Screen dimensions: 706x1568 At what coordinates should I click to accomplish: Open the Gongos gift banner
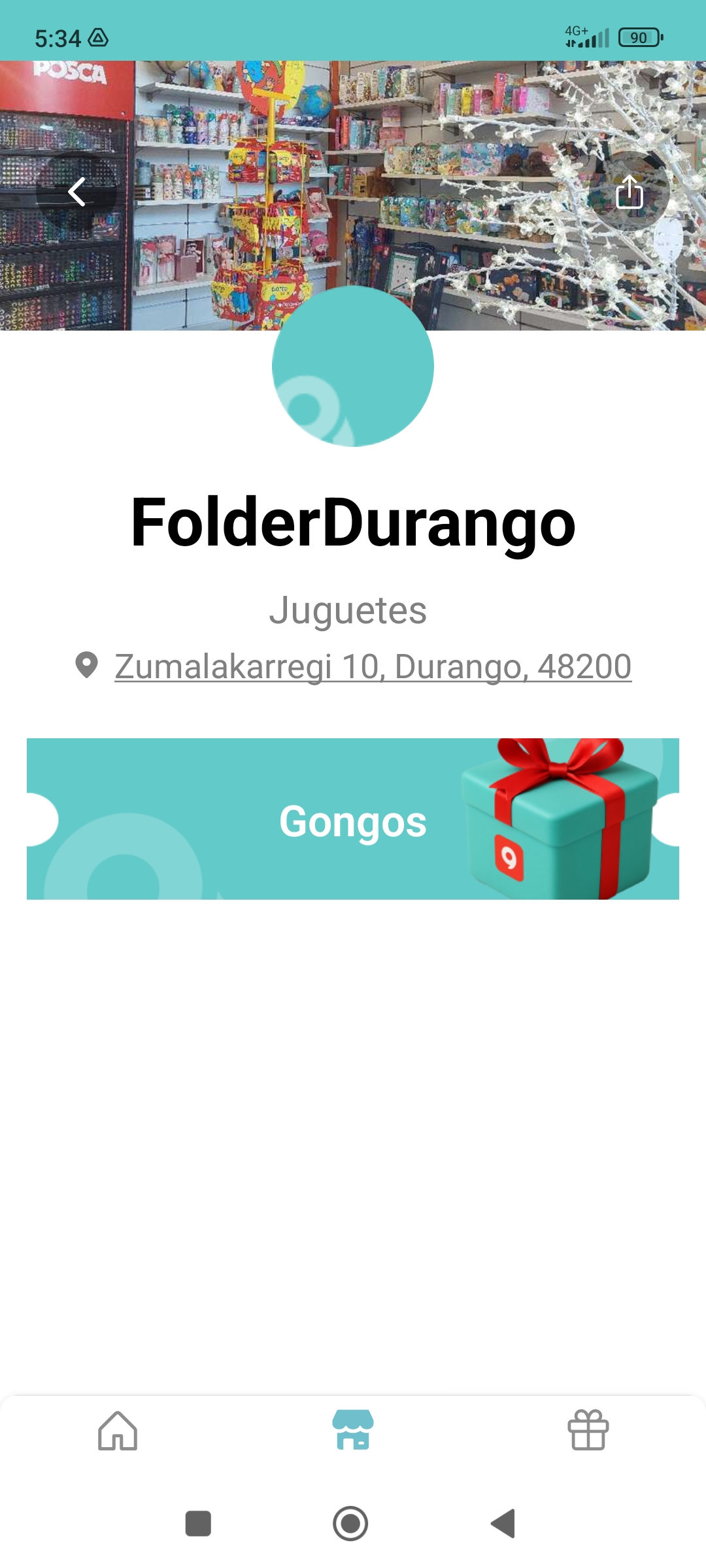[x=353, y=819]
